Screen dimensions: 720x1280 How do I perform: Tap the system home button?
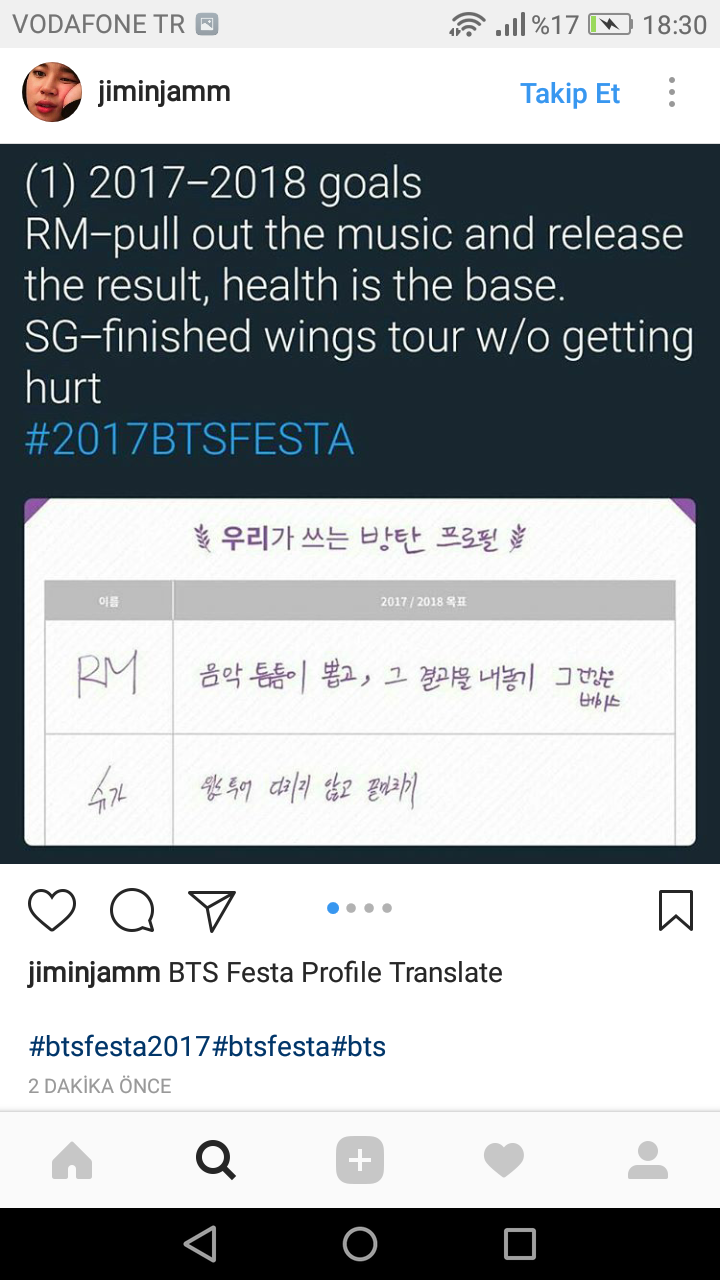(x=360, y=1244)
